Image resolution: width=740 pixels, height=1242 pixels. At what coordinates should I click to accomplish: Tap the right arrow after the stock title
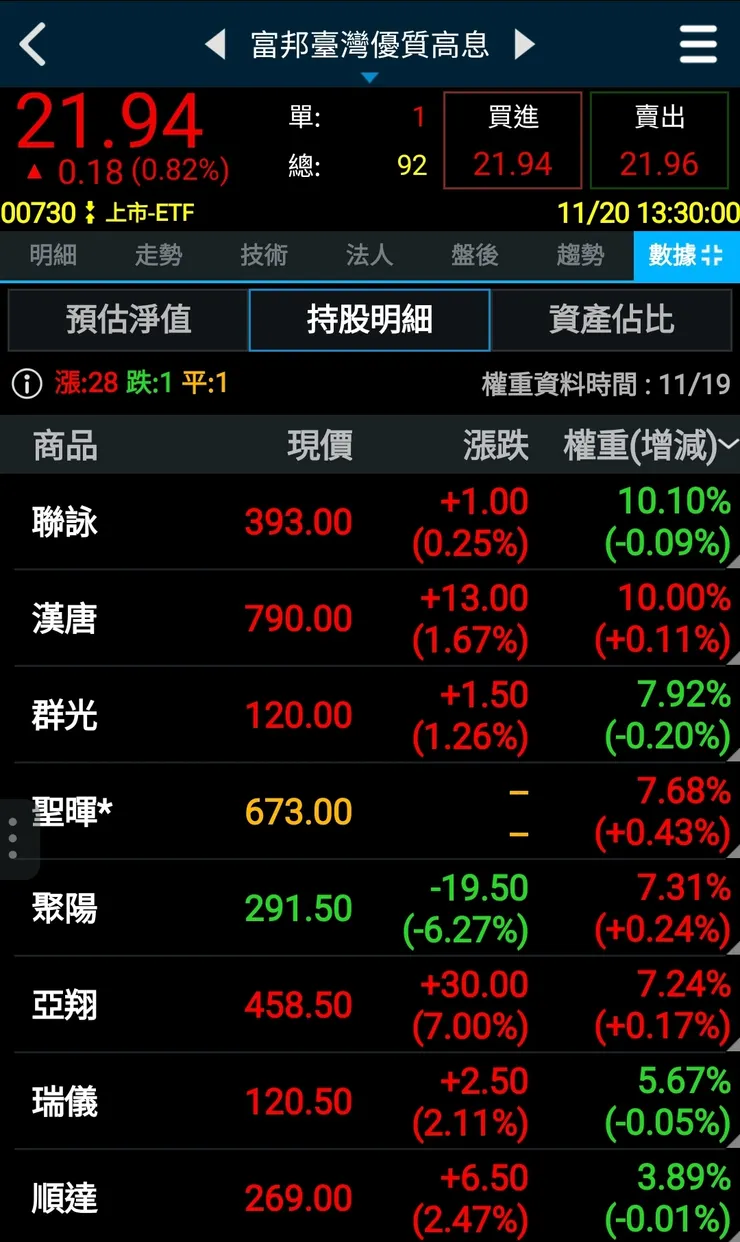click(x=524, y=44)
